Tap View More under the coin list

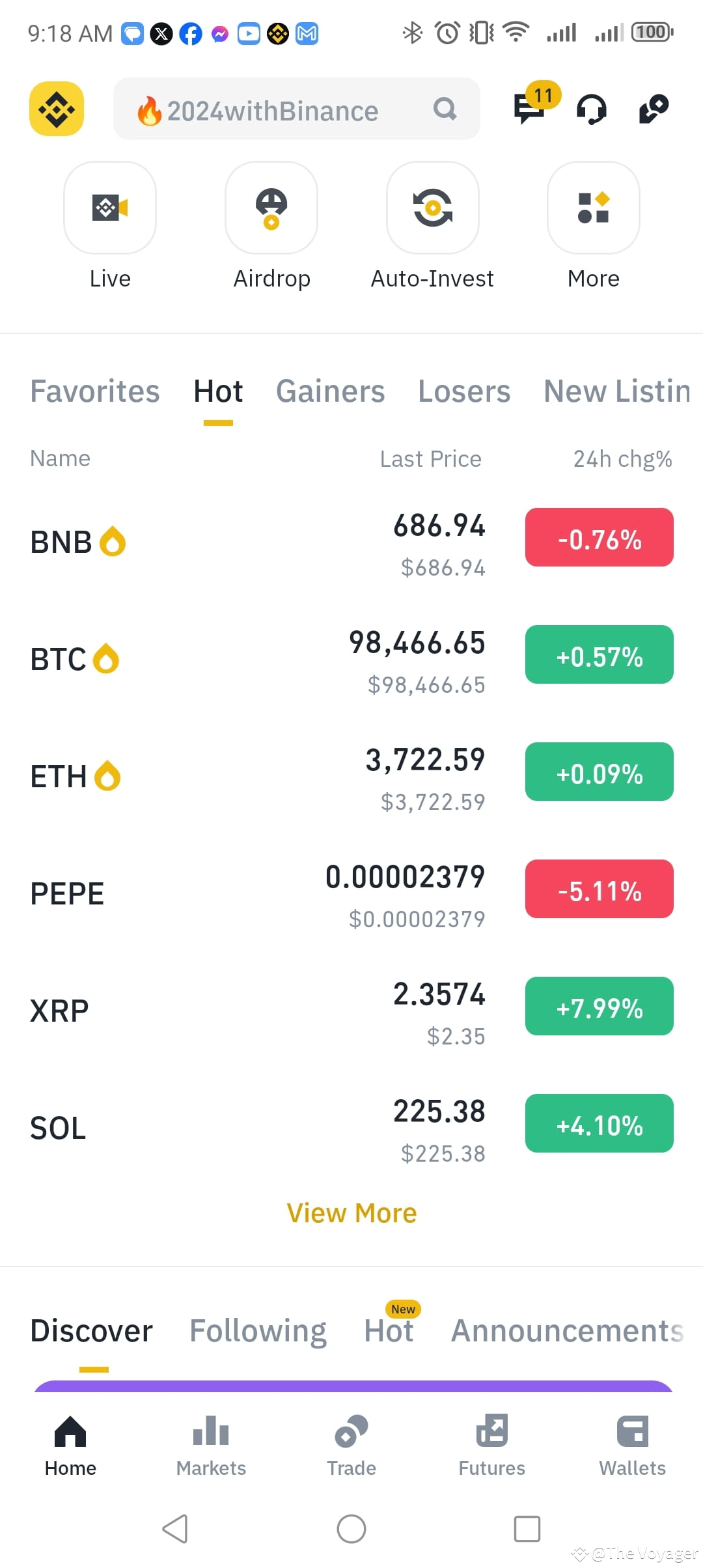point(351,1213)
